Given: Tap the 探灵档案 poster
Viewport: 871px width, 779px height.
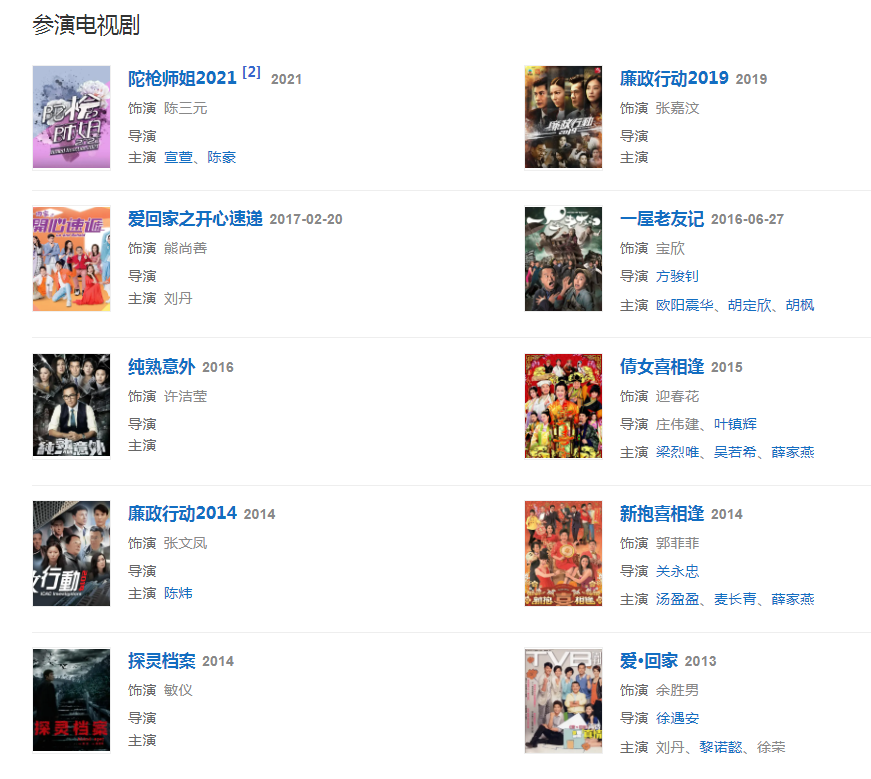Looking at the screenshot, I should [71, 700].
